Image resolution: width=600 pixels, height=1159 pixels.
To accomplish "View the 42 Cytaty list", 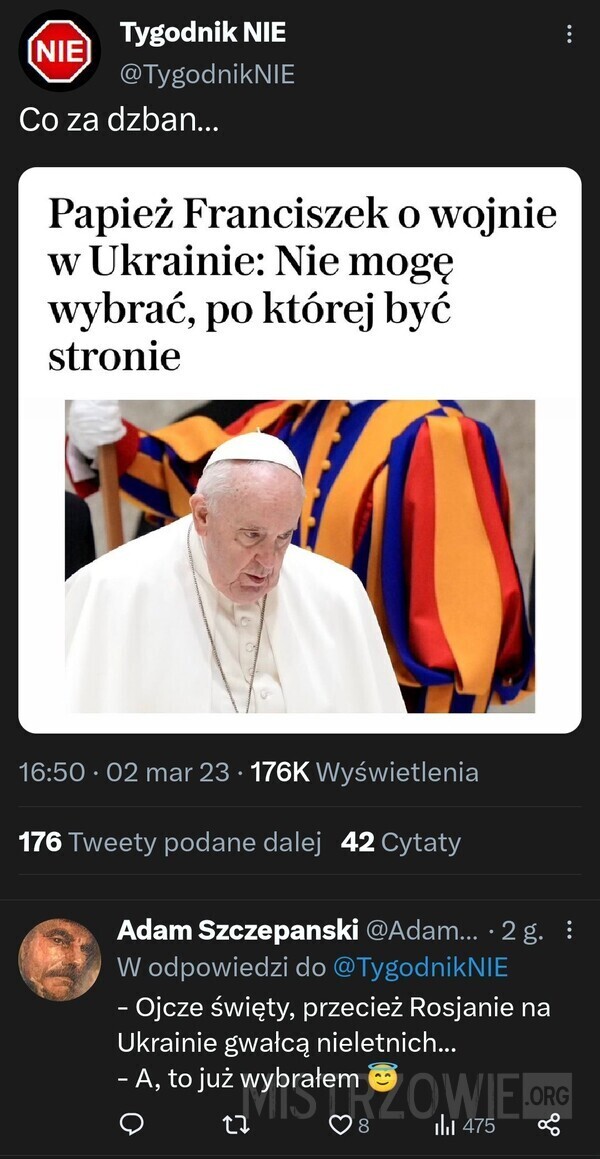I will coord(401,842).
